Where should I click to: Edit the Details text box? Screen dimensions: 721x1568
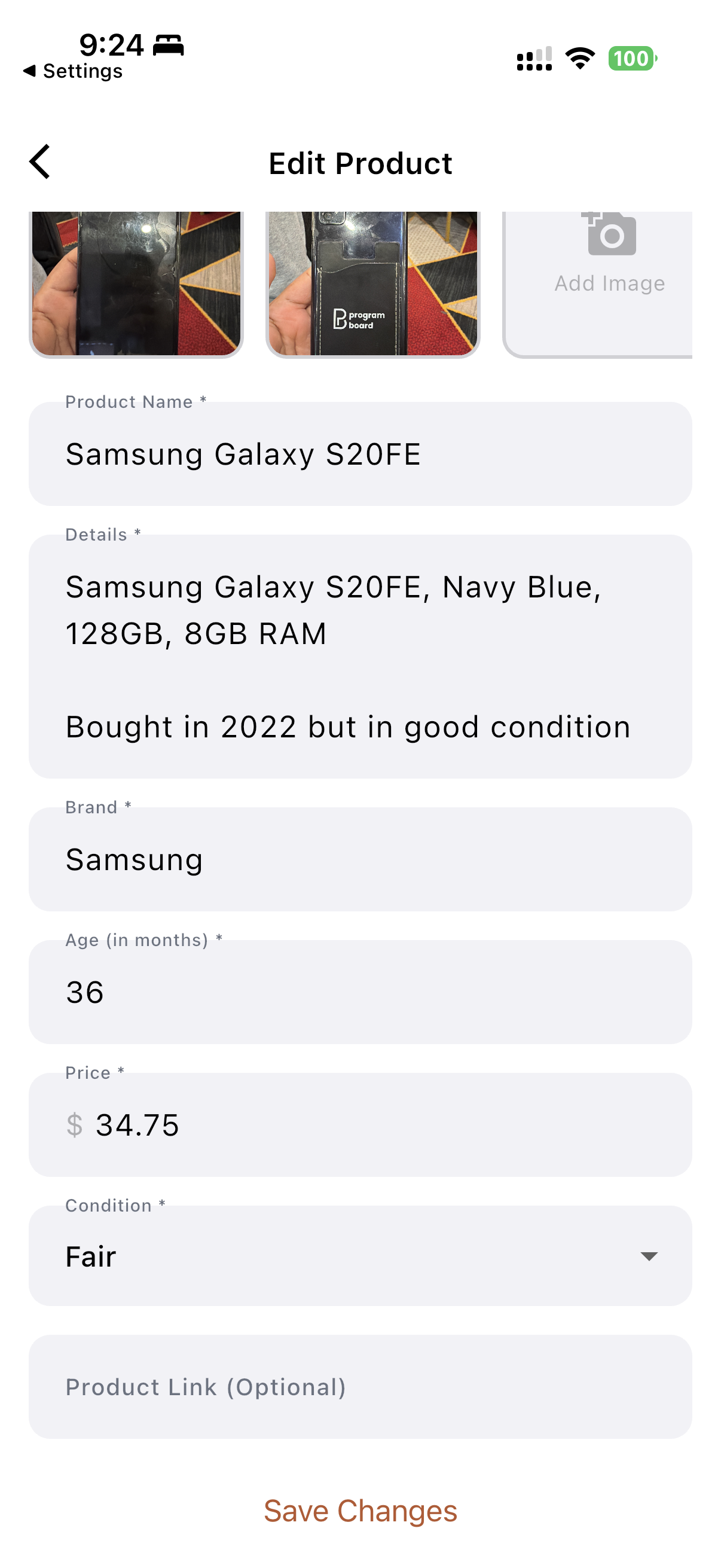coord(360,656)
